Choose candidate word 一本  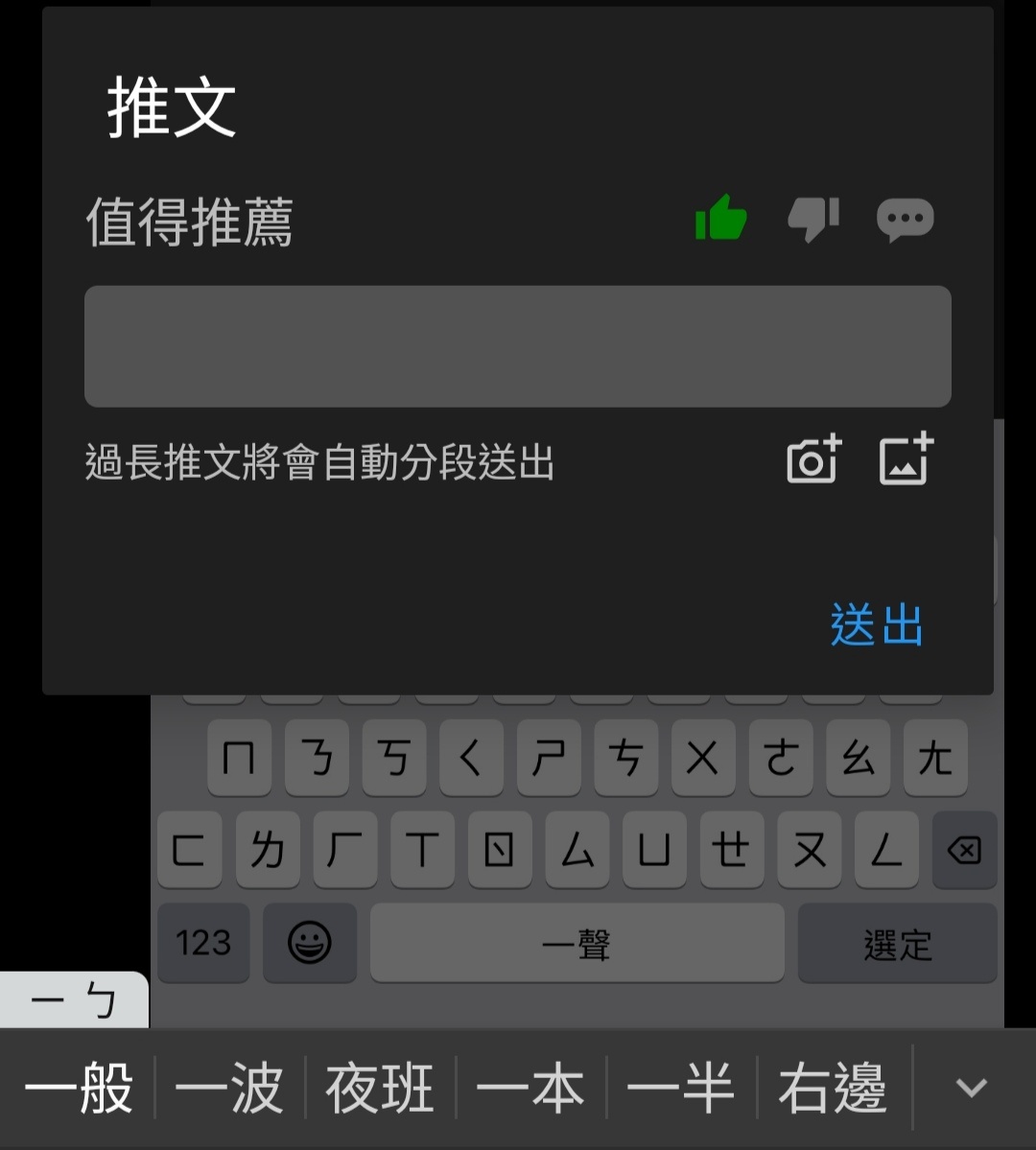tap(530, 1089)
